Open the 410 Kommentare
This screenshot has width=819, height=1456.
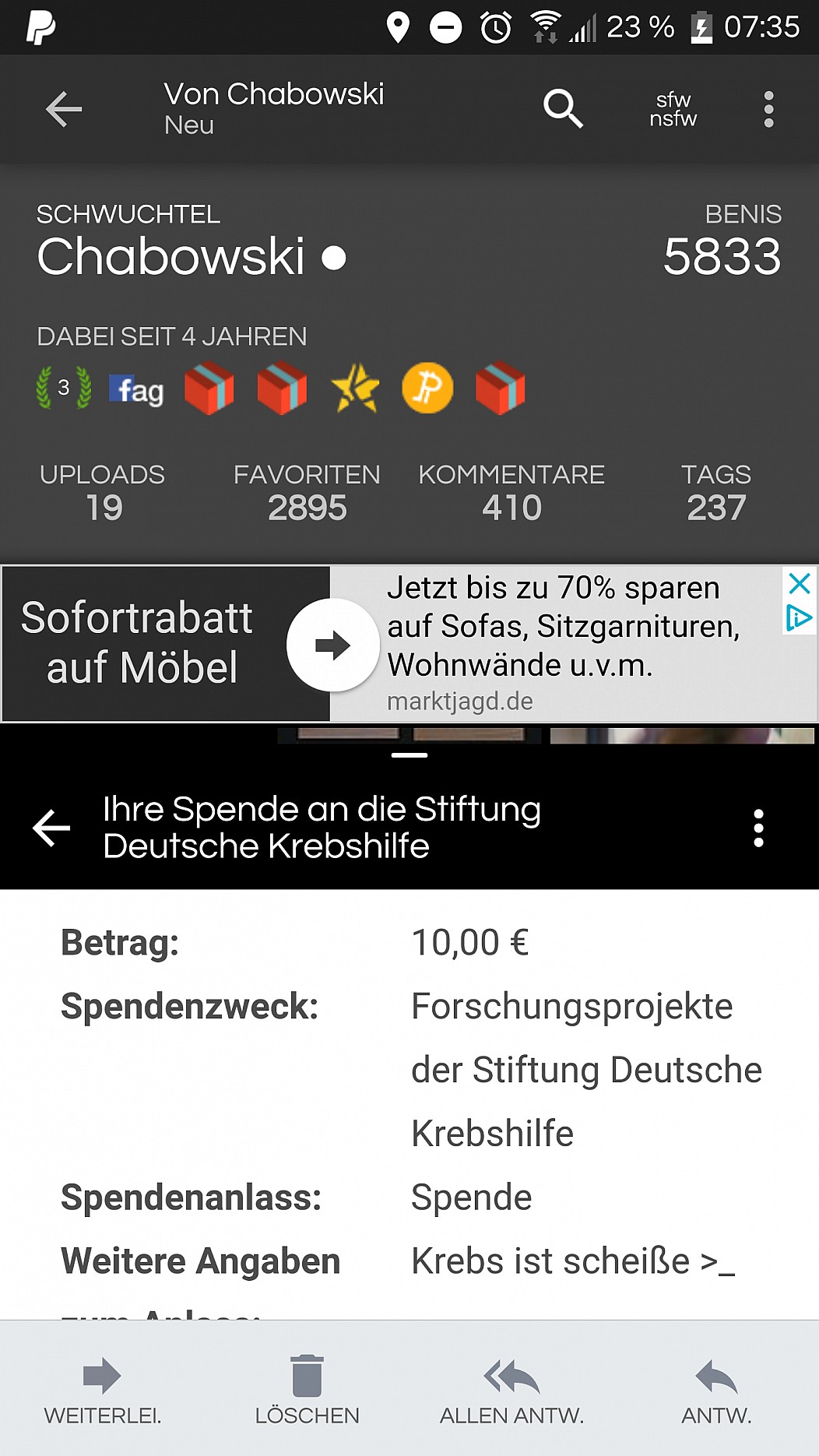click(x=511, y=492)
